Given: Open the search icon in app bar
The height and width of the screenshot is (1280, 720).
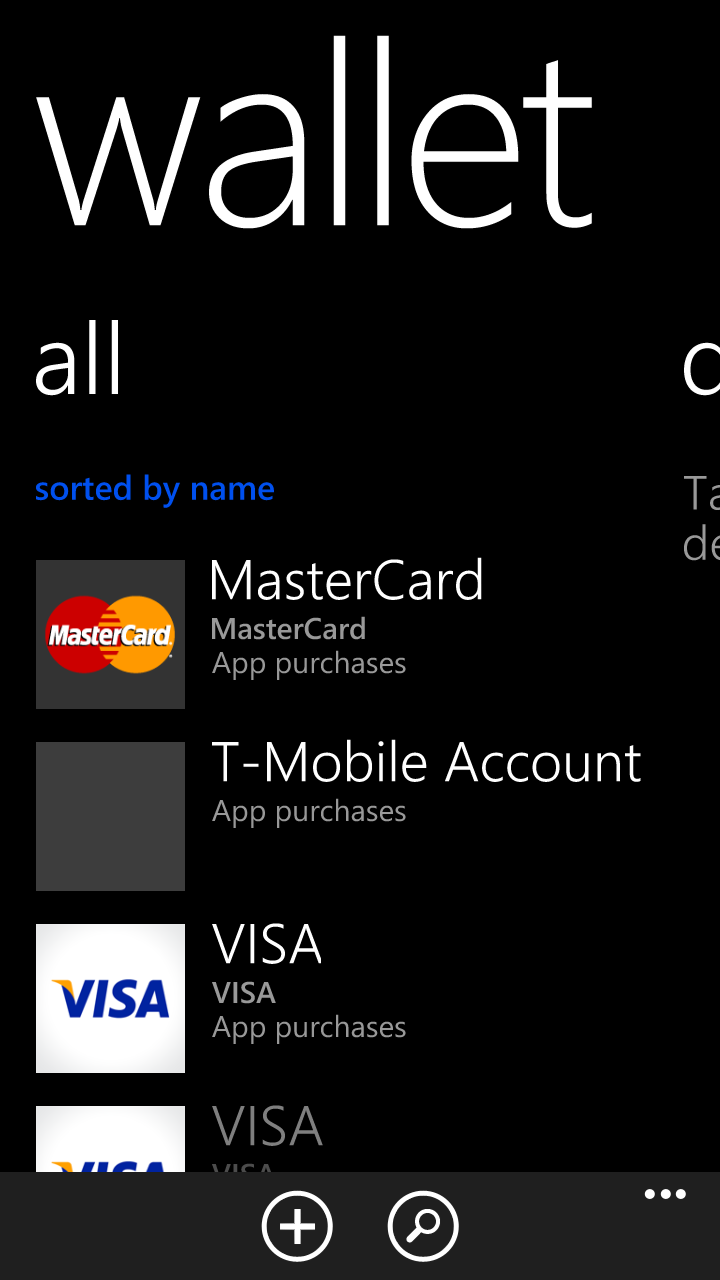Looking at the screenshot, I should (x=422, y=1226).
